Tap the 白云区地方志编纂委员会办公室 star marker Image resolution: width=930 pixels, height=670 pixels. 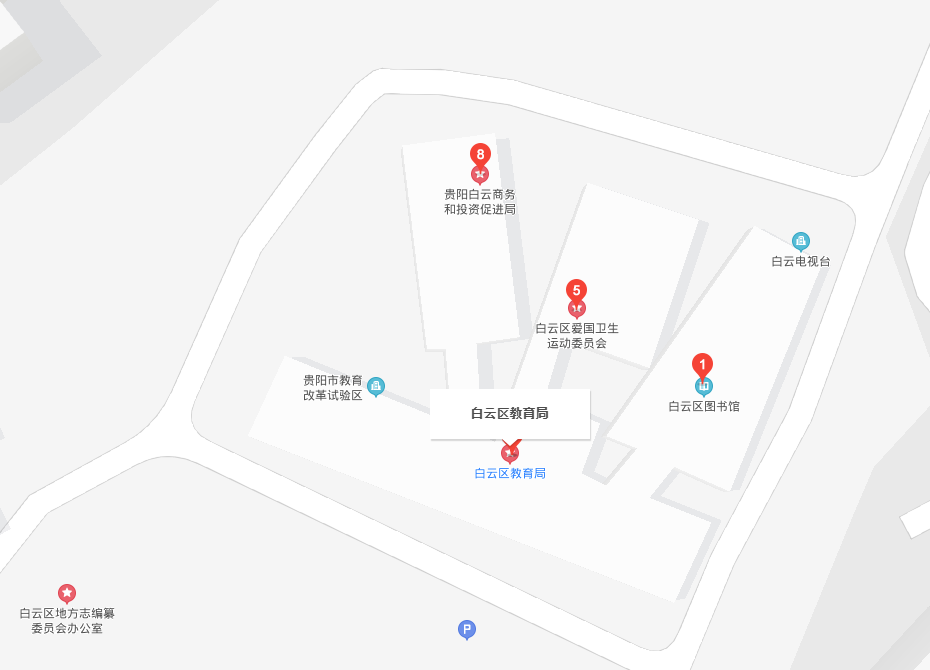[67, 594]
